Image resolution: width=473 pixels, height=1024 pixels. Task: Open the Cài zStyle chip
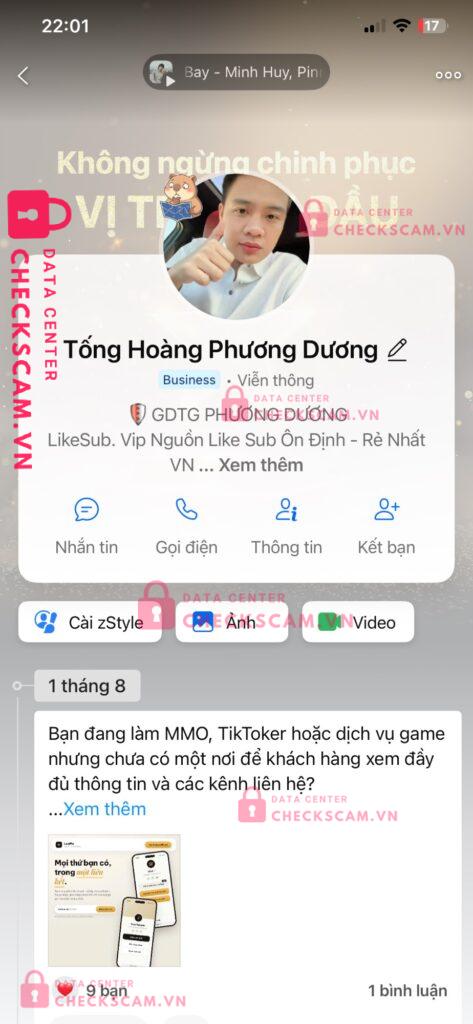pos(90,622)
